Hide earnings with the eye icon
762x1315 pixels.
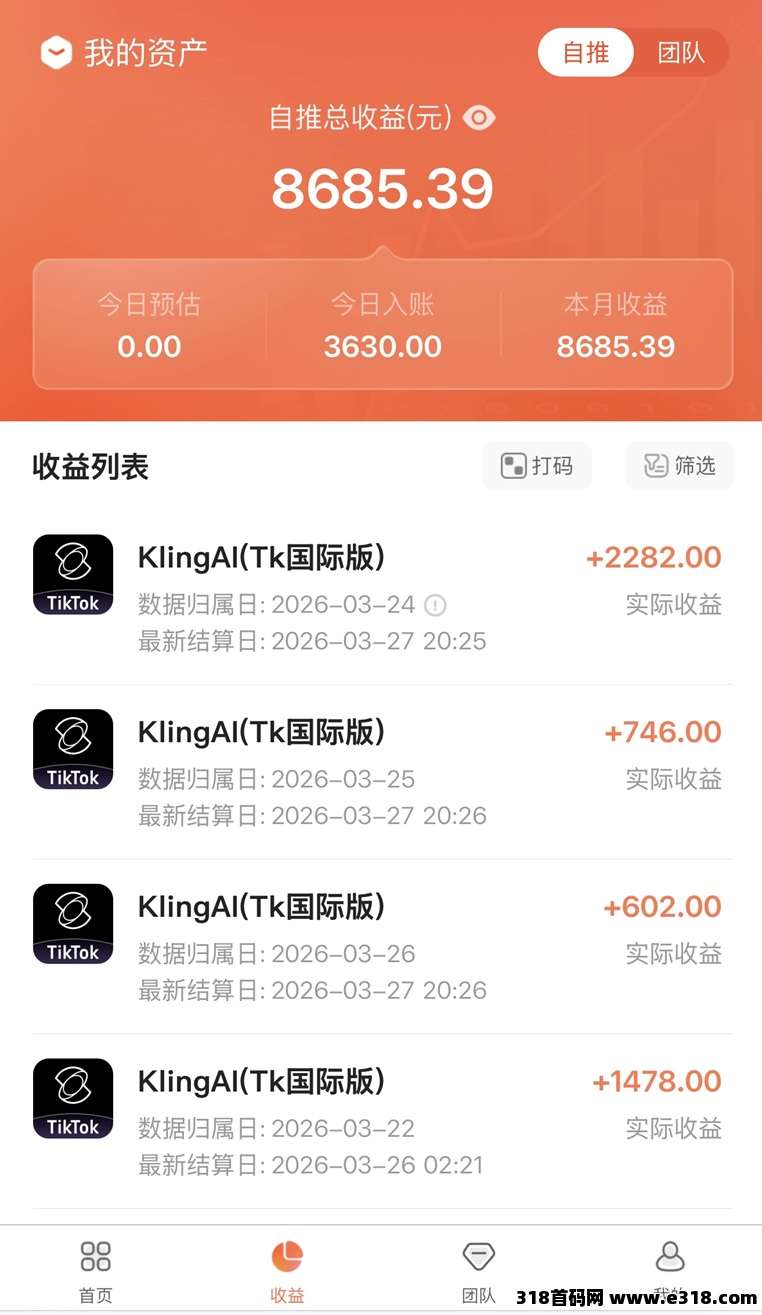click(x=480, y=118)
